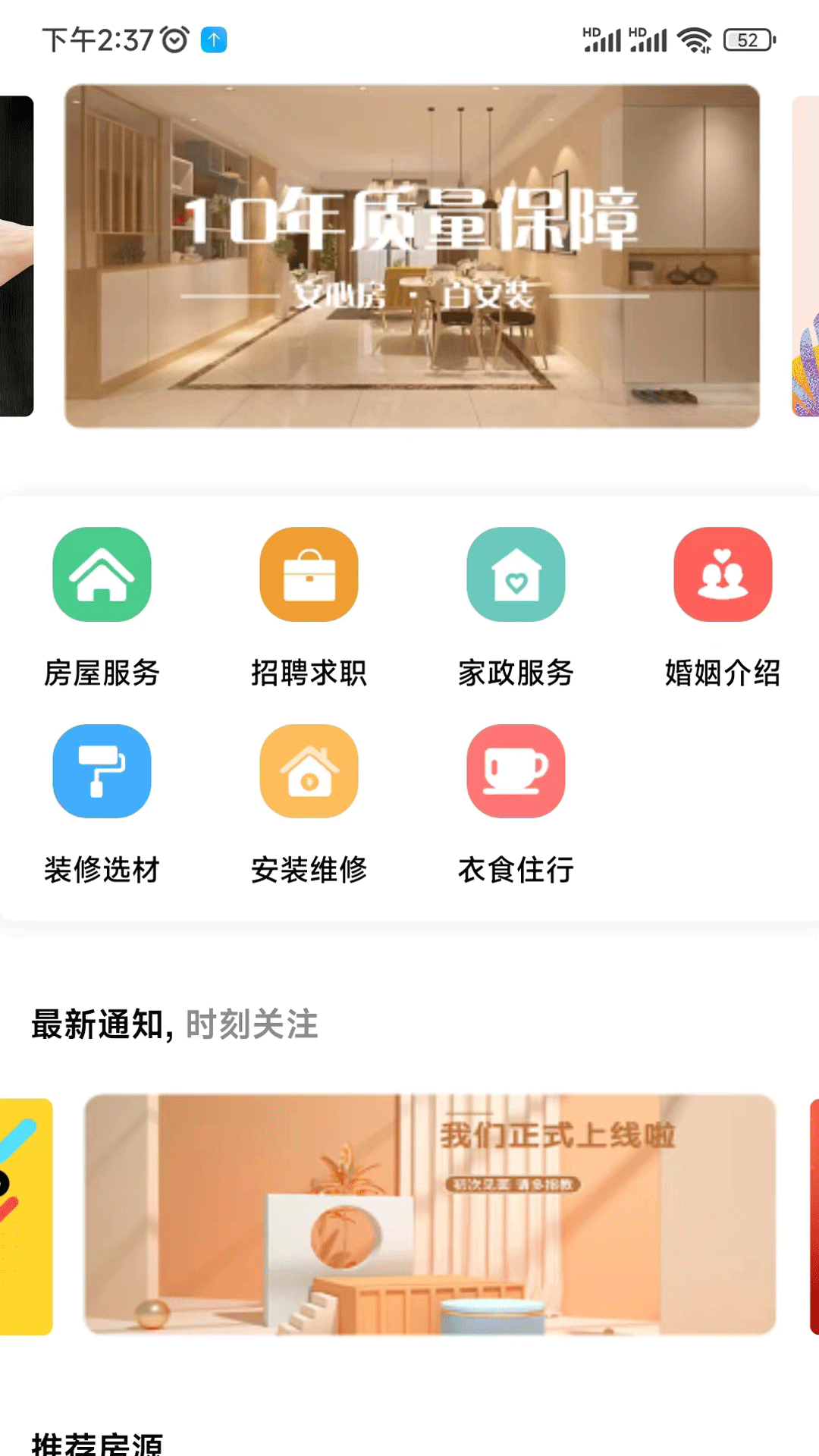819x1456 pixels.
Task: Open 衣食住行 coffee cup icon
Action: point(515,771)
